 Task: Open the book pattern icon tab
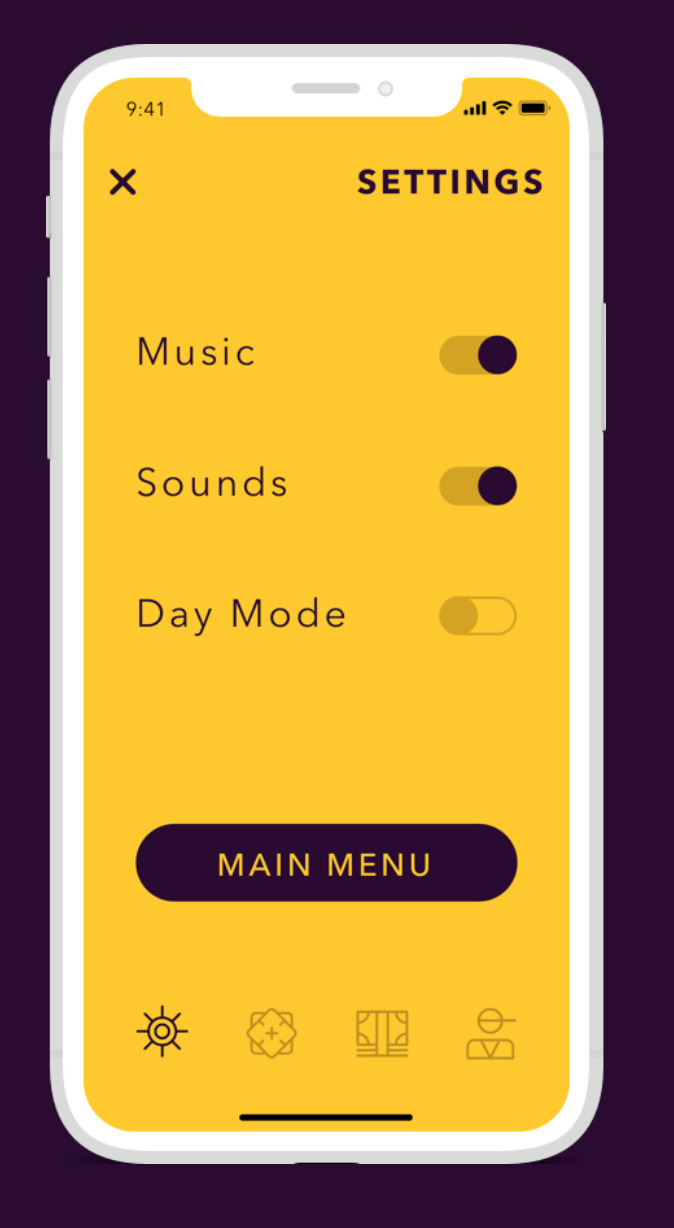[382, 1033]
